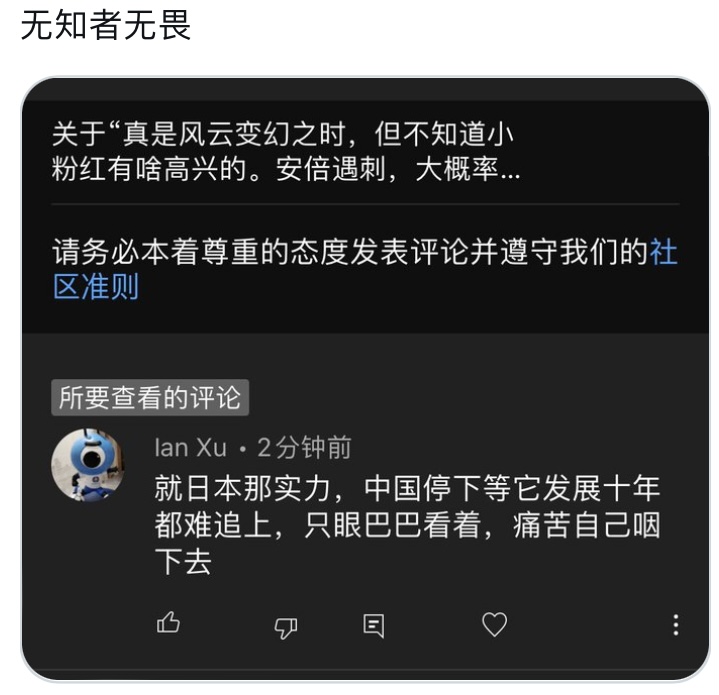
Task: Open the attached comment screenshot image
Action: [365, 380]
